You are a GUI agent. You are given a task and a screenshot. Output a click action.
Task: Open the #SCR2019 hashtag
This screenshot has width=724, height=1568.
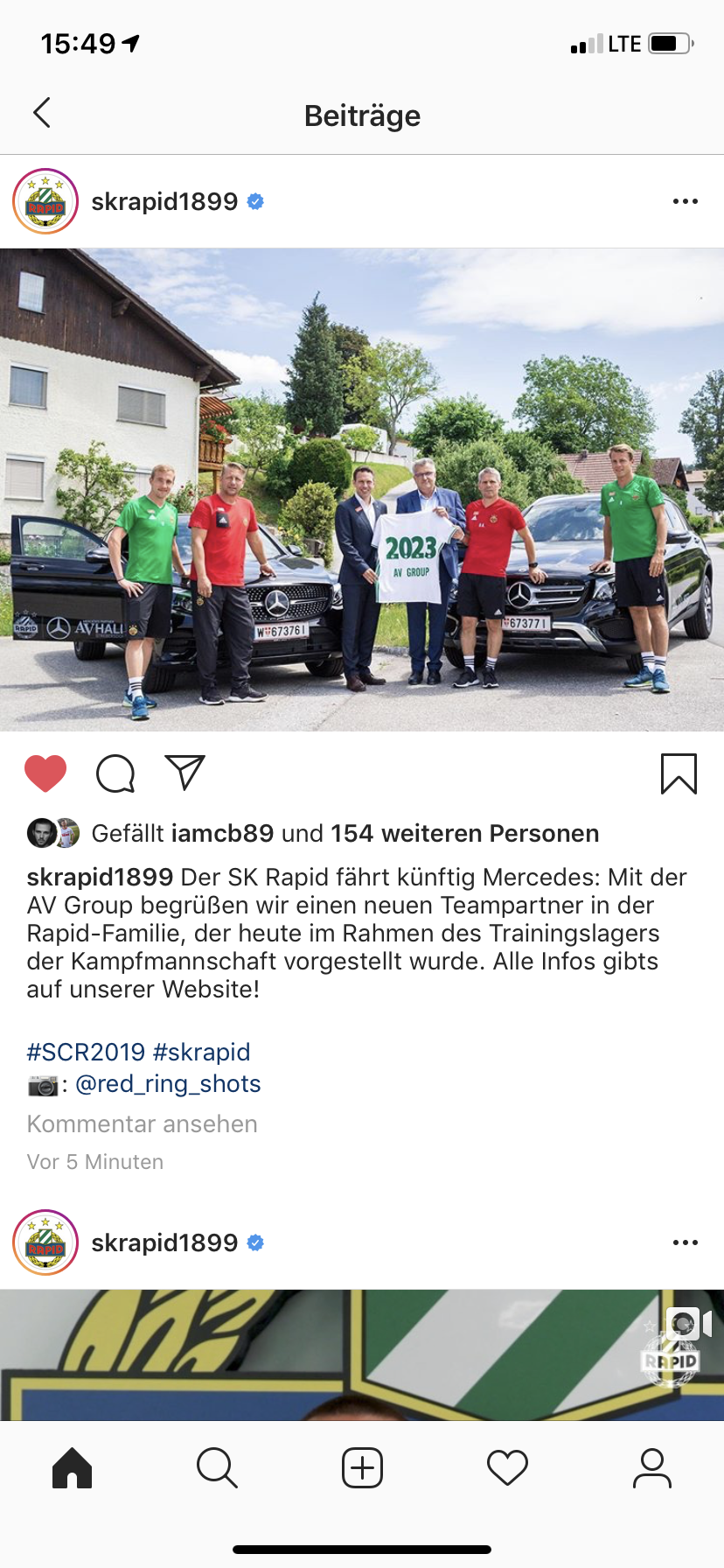(86, 1052)
